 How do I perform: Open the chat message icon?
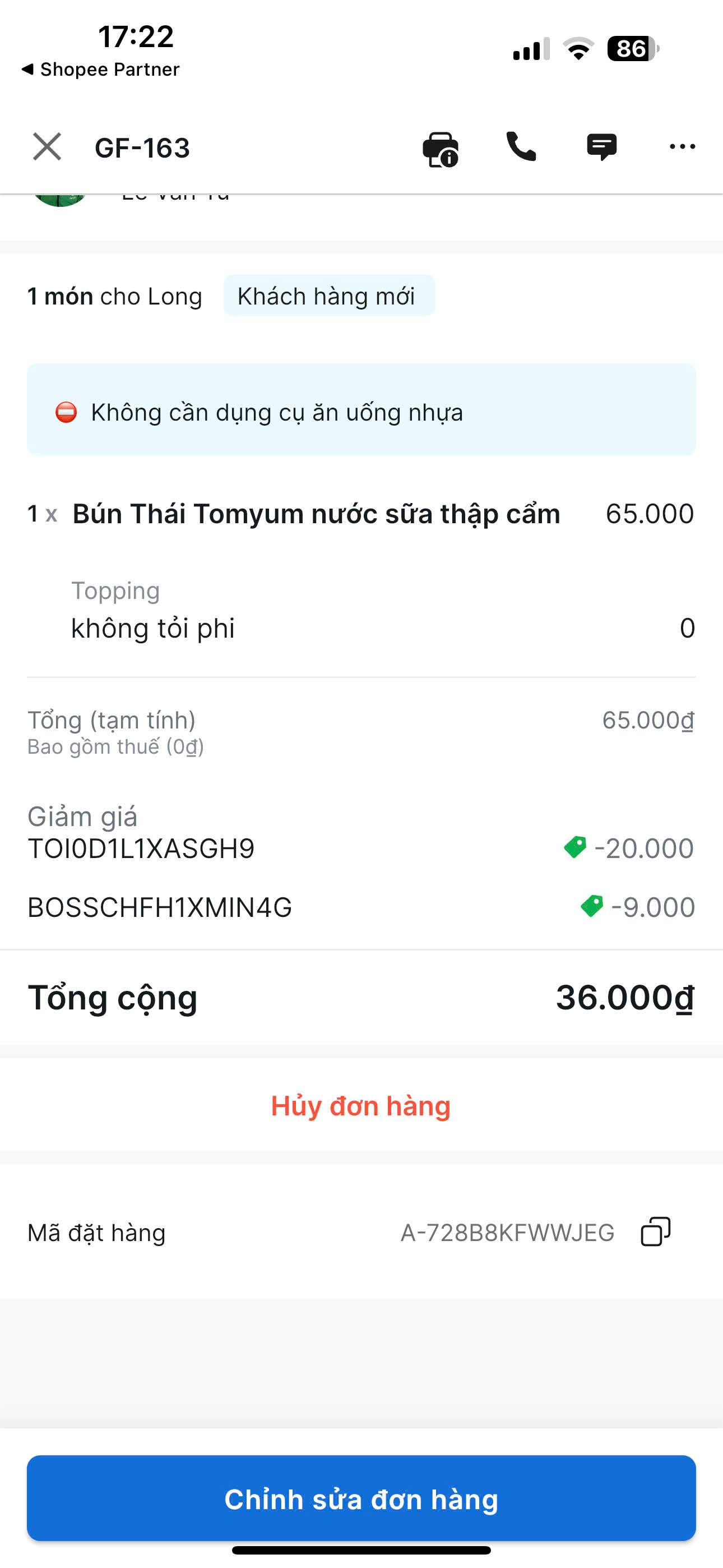[x=601, y=147]
